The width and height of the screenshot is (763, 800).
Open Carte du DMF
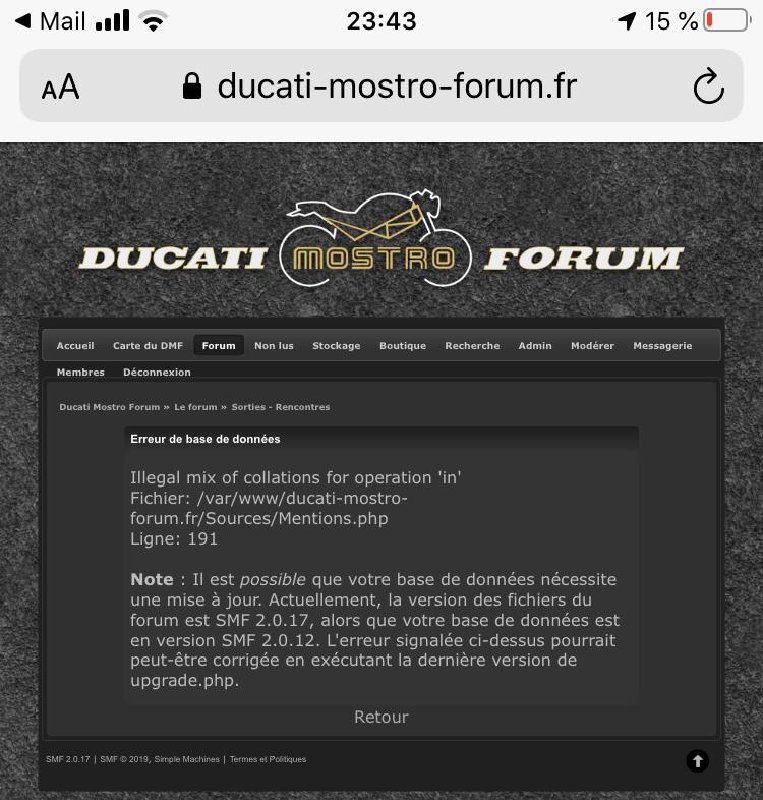[148, 346]
